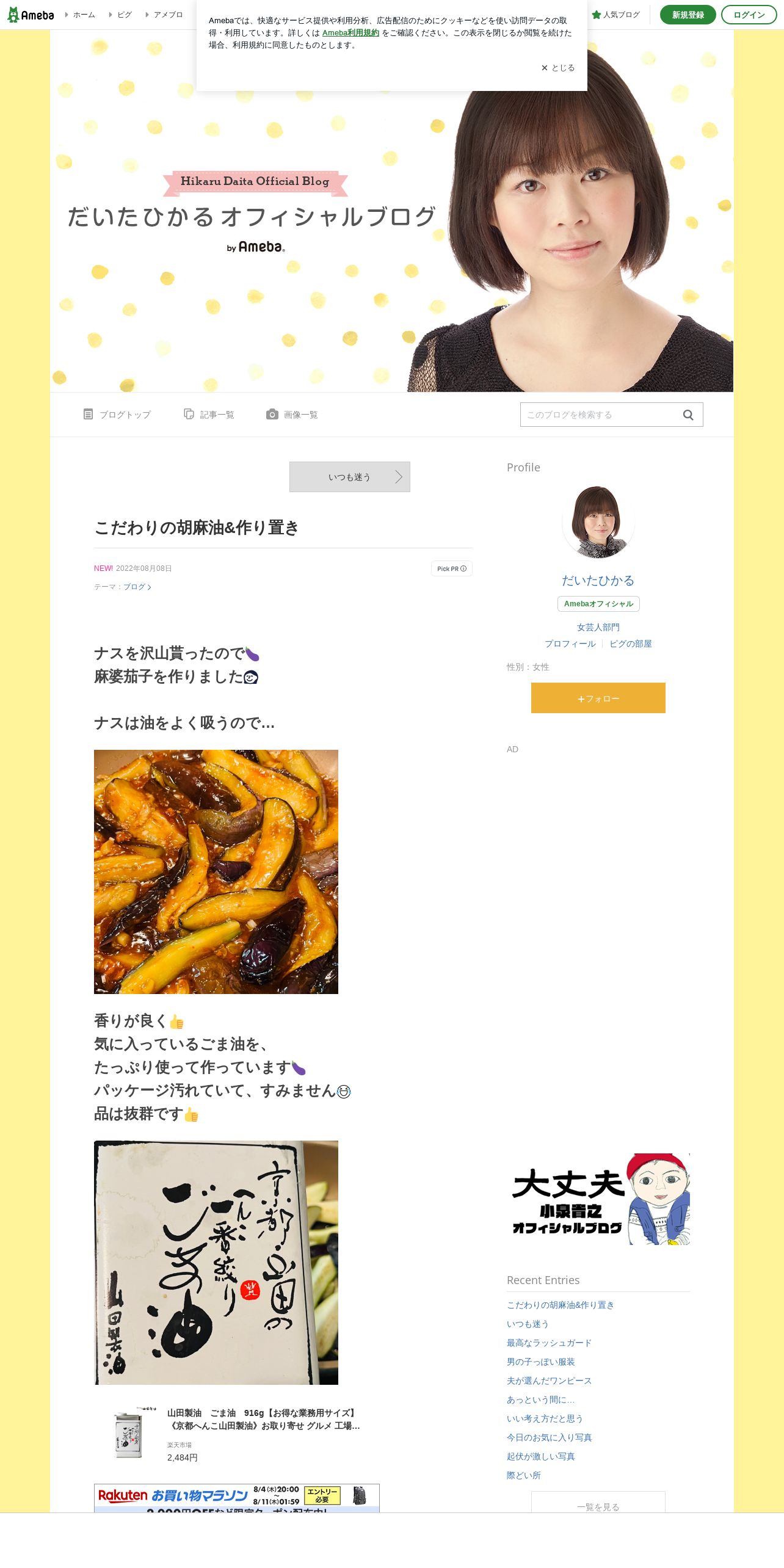The height and width of the screenshot is (1568, 784).
Task: Open recent entry 最高なラッシュガード
Action: (549, 1343)
